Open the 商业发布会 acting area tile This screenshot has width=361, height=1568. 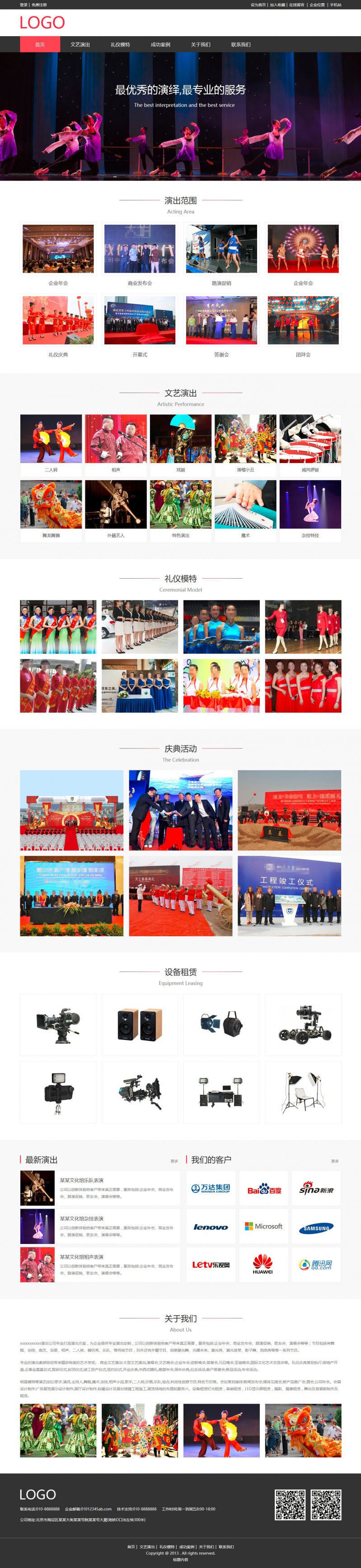[x=140, y=250]
